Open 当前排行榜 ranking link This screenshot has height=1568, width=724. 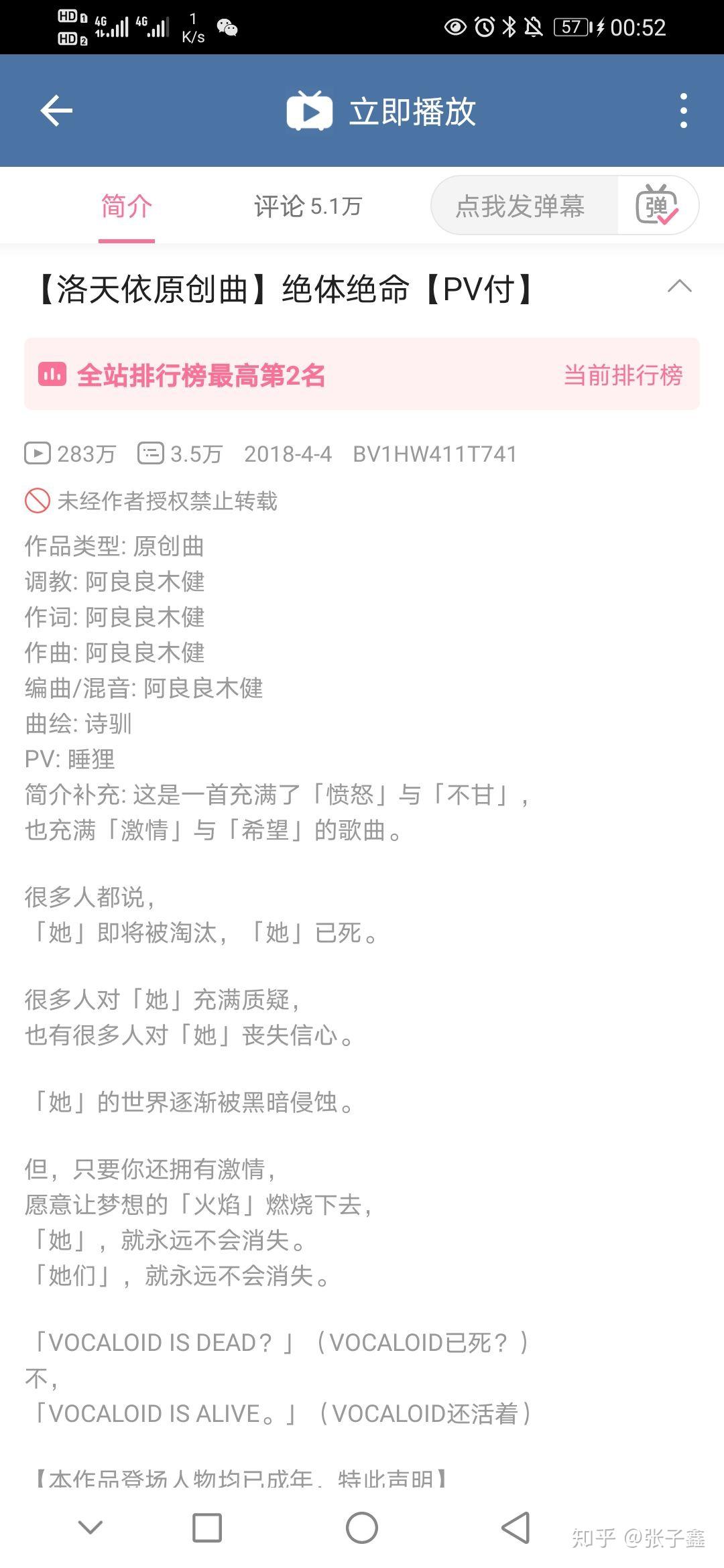pyautogui.click(x=623, y=375)
